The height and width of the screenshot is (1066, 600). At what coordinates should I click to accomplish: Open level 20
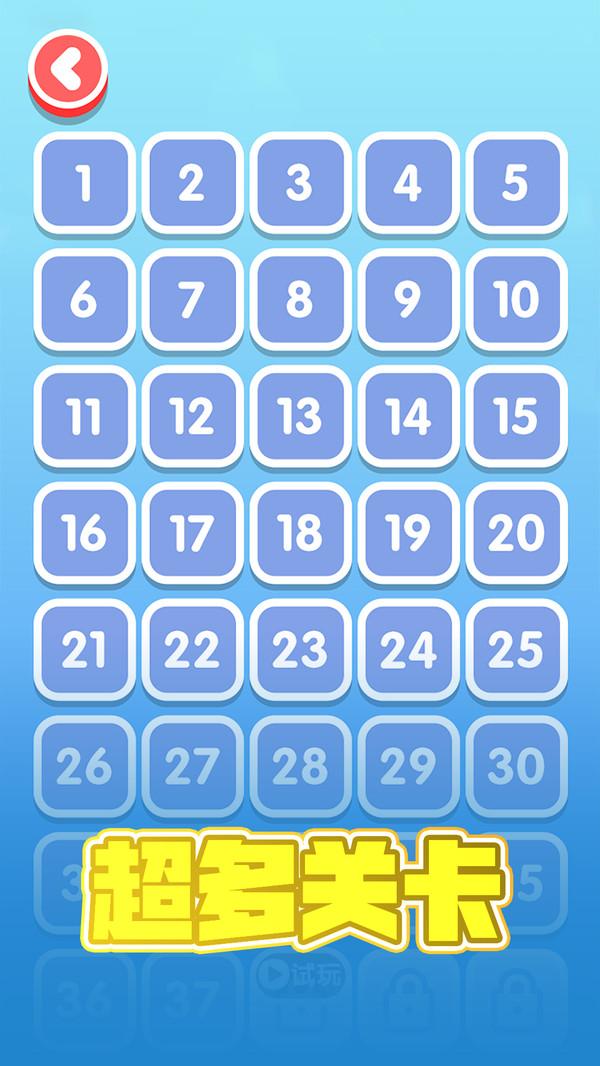click(516, 533)
